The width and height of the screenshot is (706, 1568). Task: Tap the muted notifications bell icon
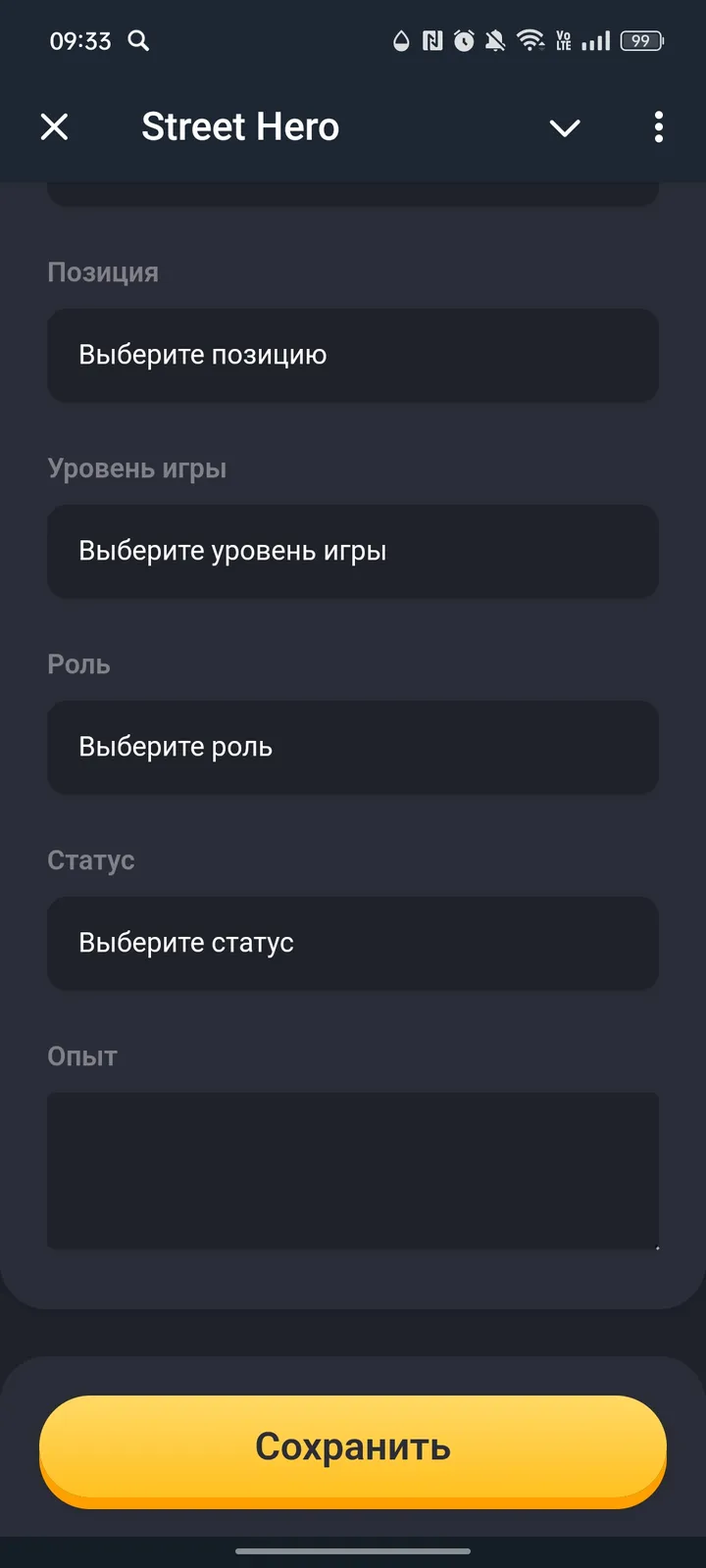[496, 41]
